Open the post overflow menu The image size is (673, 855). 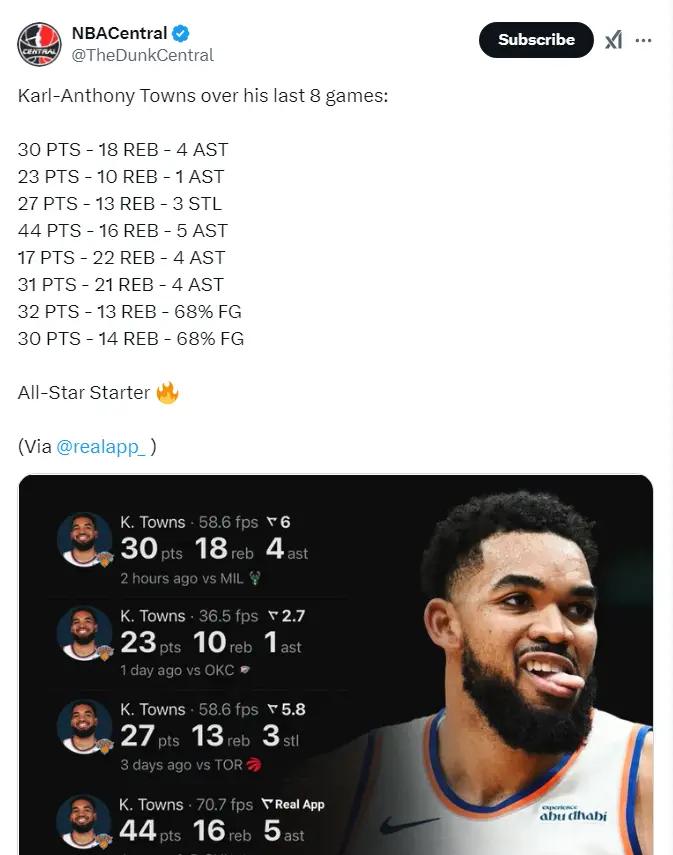pos(644,41)
